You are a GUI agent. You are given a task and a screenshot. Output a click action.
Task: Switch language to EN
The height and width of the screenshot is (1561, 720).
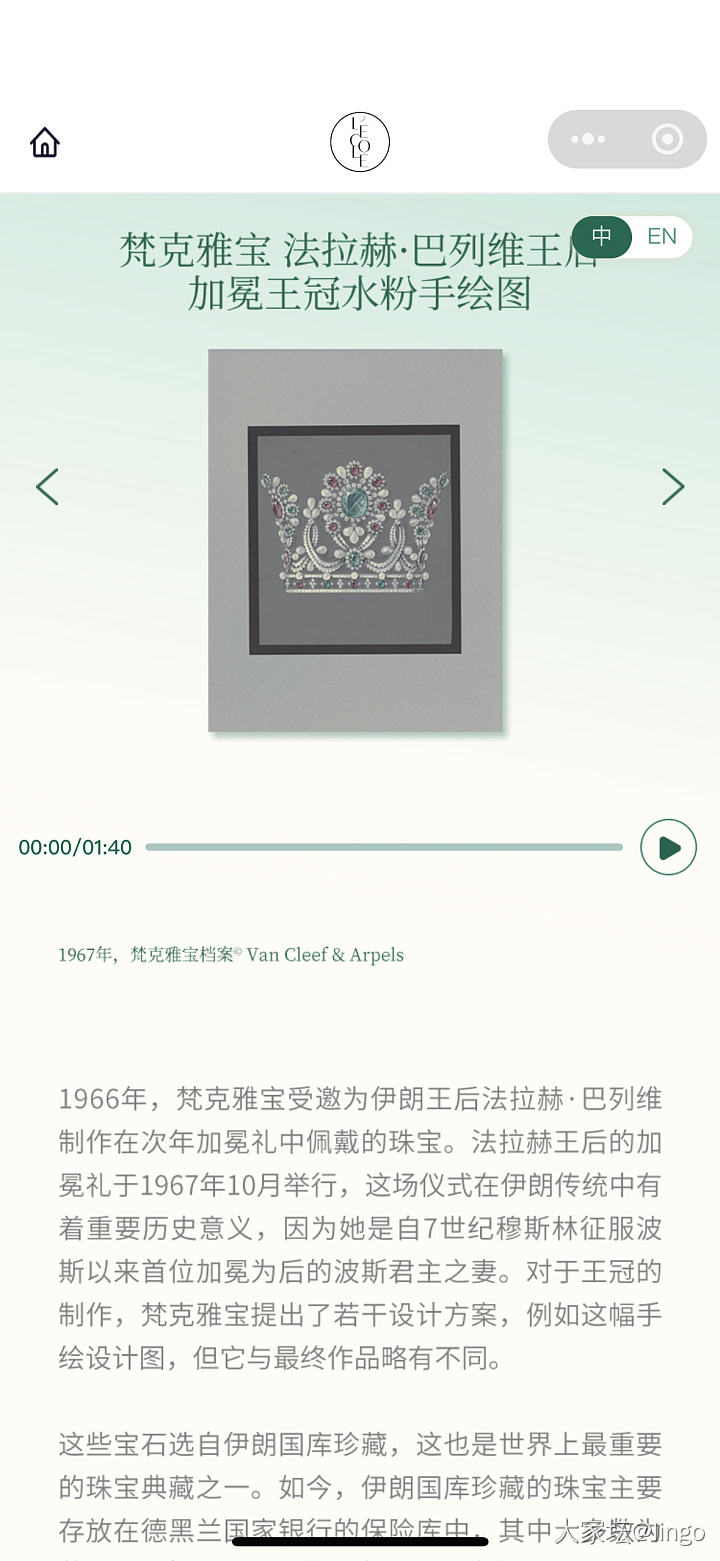pyautogui.click(x=662, y=237)
